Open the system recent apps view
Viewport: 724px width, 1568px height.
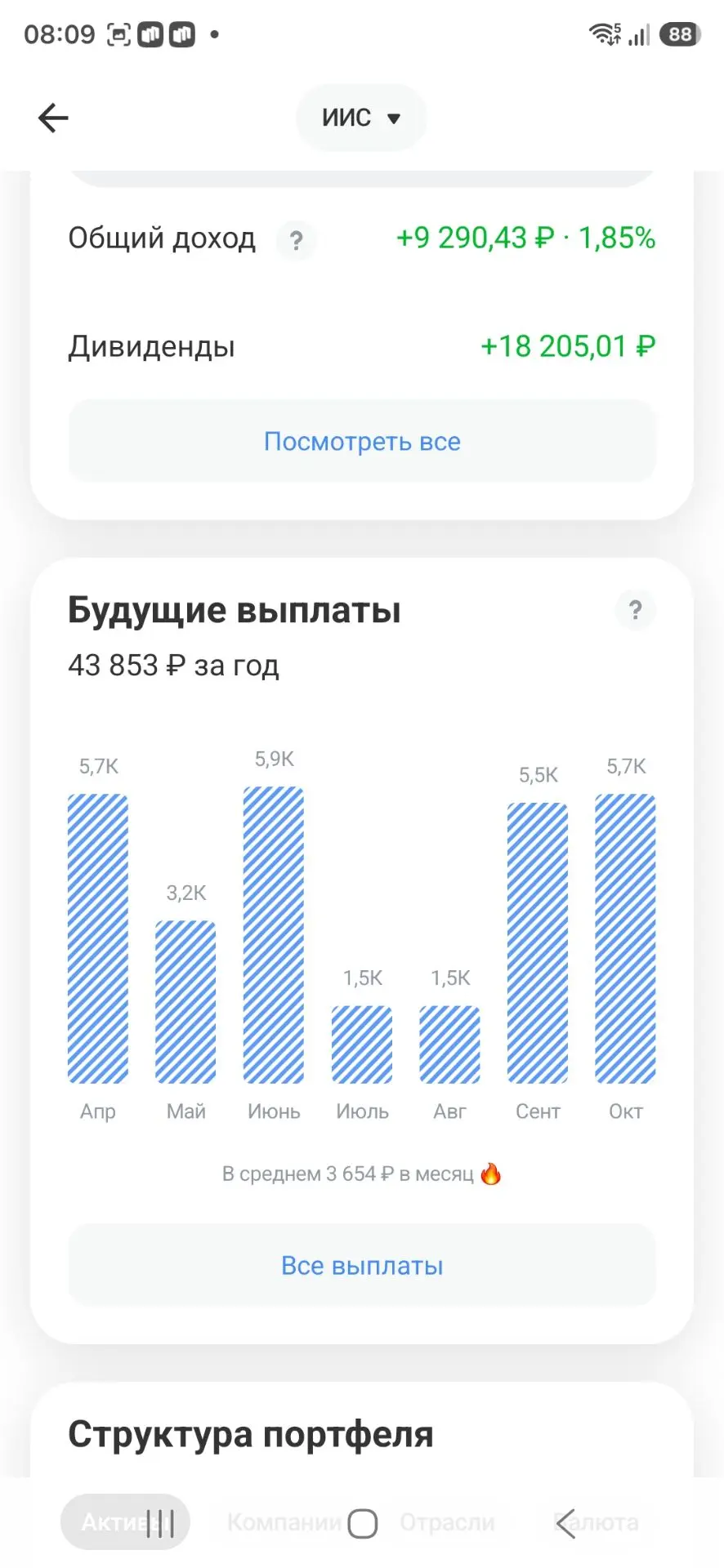(x=160, y=1524)
